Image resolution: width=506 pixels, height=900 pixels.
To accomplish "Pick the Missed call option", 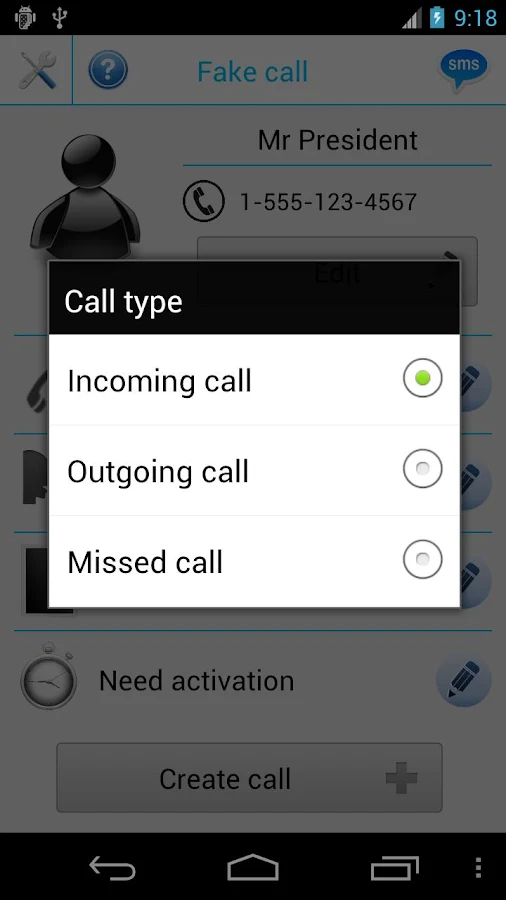I will click(x=254, y=561).
